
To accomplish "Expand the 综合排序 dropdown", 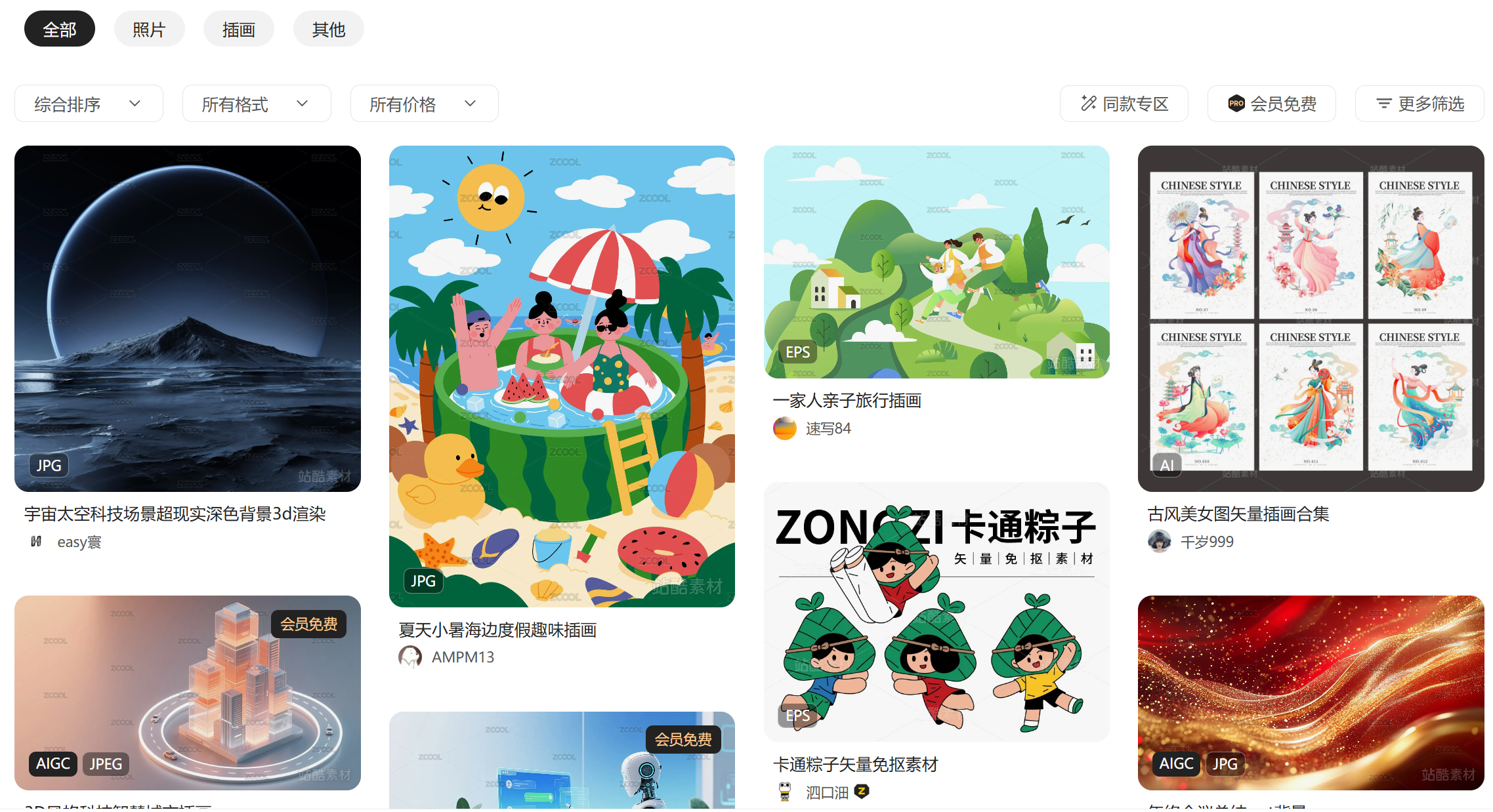I will tap(88, 104).
